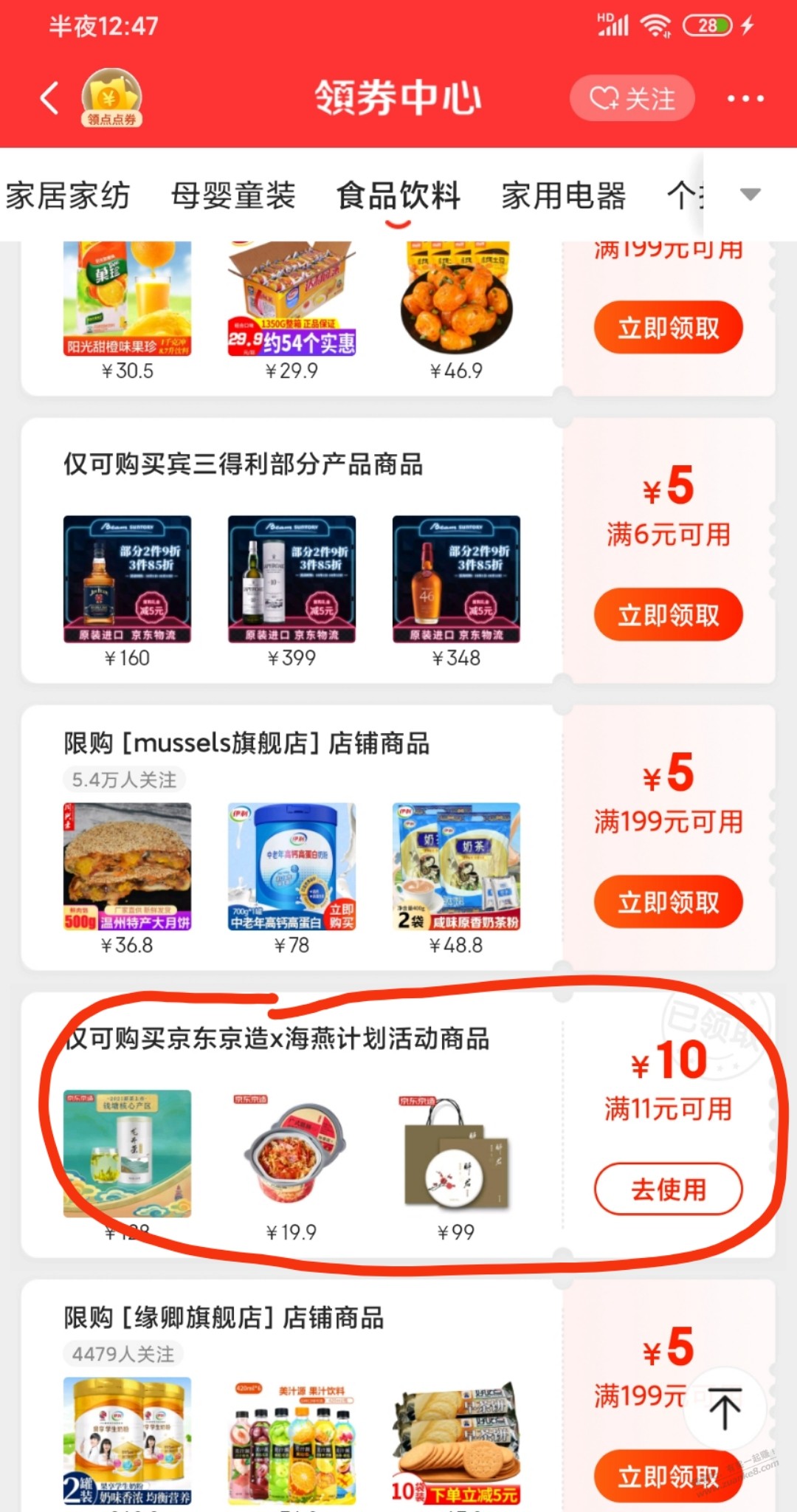Open the ¥99 京东京造 gift bag product
Image resolution: width=797 pixels, height=1512 pixels.
point(456,1154)
